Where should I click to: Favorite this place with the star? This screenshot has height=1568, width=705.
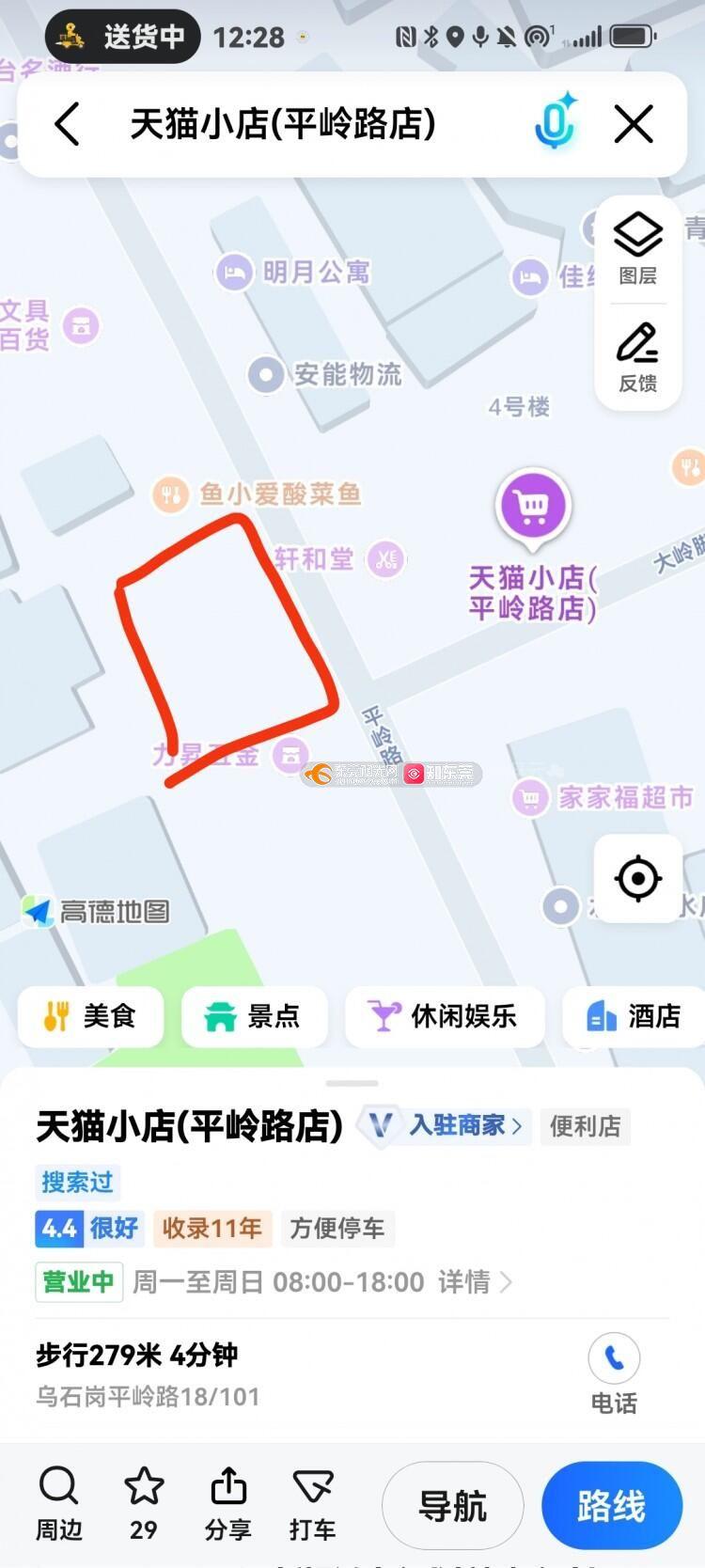pos(144,1503)
